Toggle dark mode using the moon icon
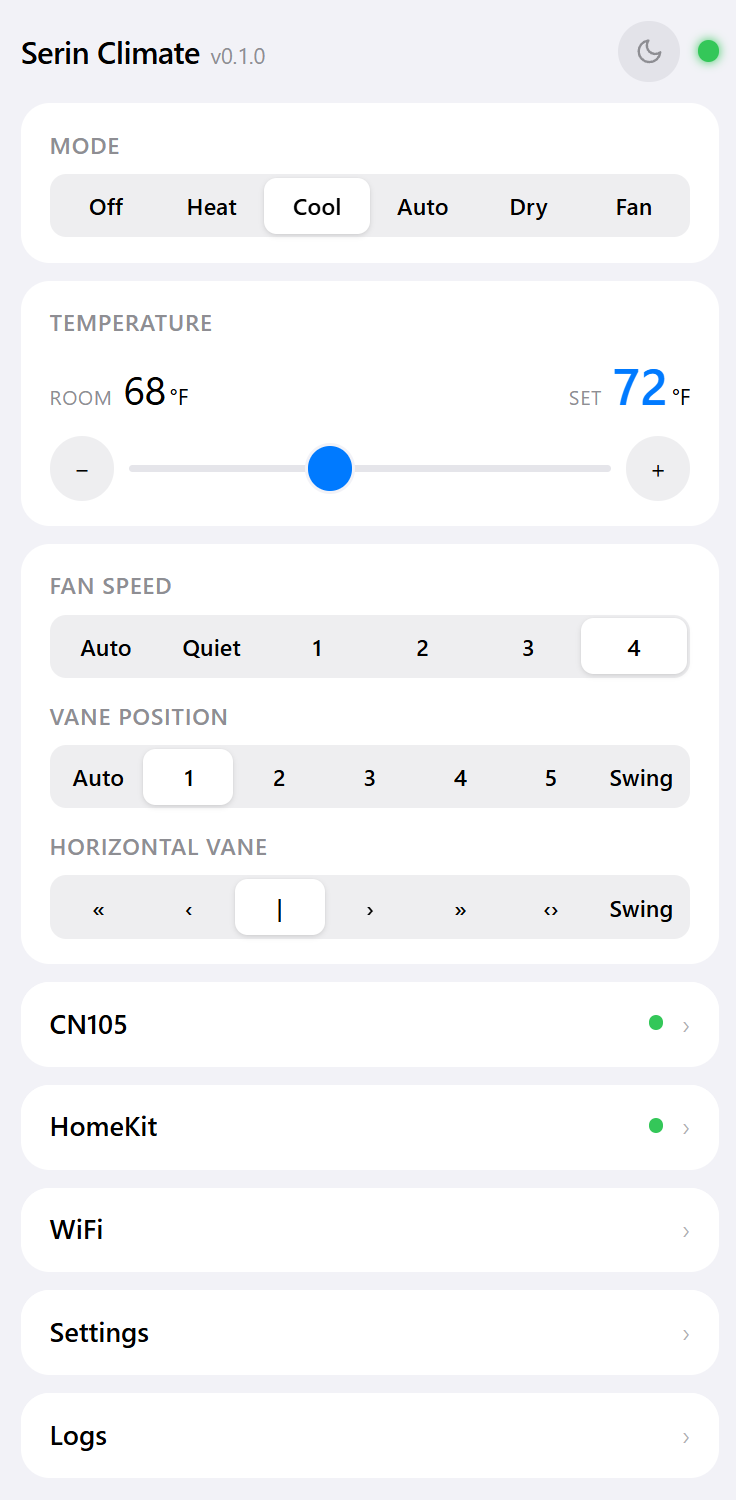 click(x=648, y=51)
